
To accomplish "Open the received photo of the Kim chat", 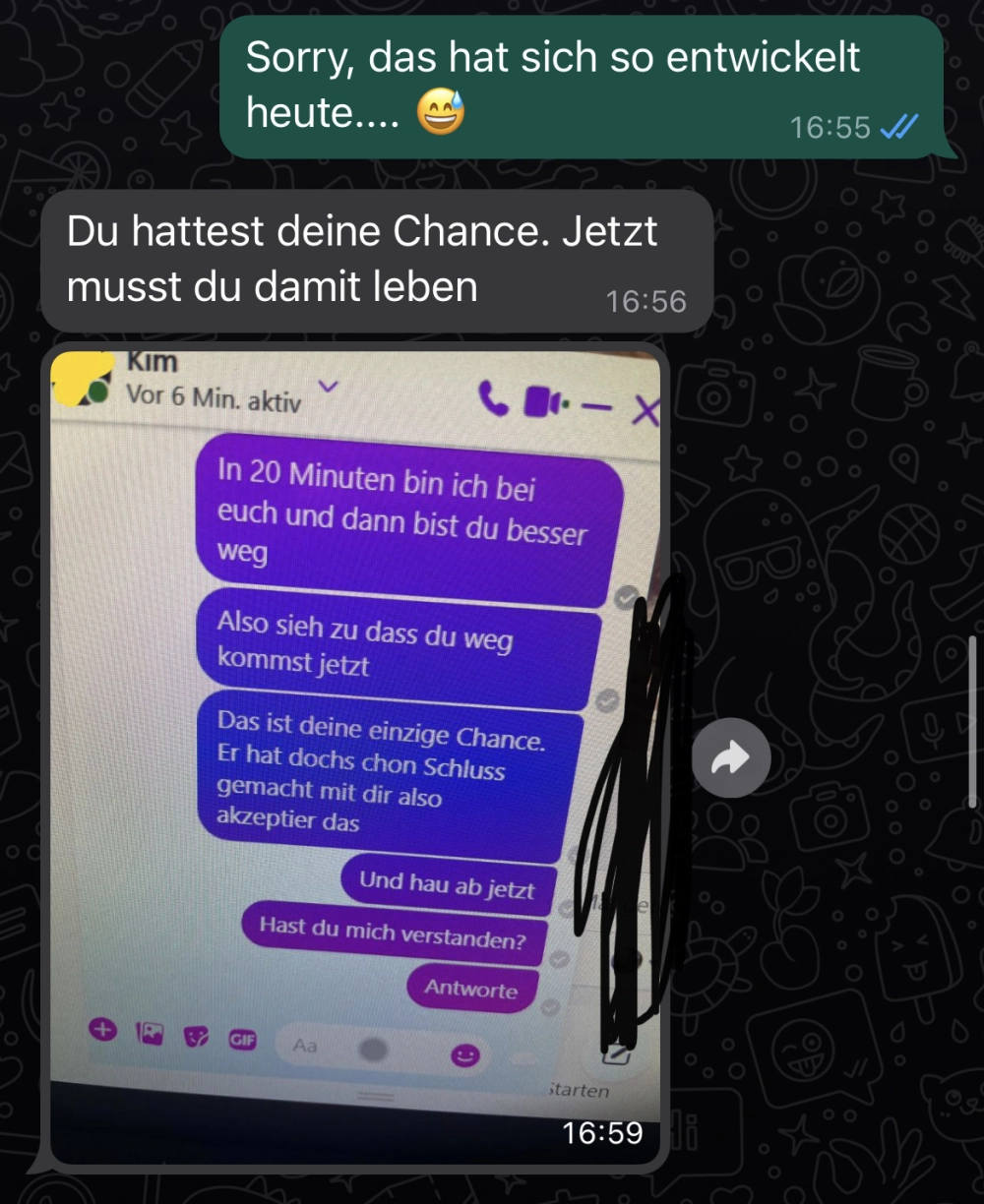I will click(354, 757).
